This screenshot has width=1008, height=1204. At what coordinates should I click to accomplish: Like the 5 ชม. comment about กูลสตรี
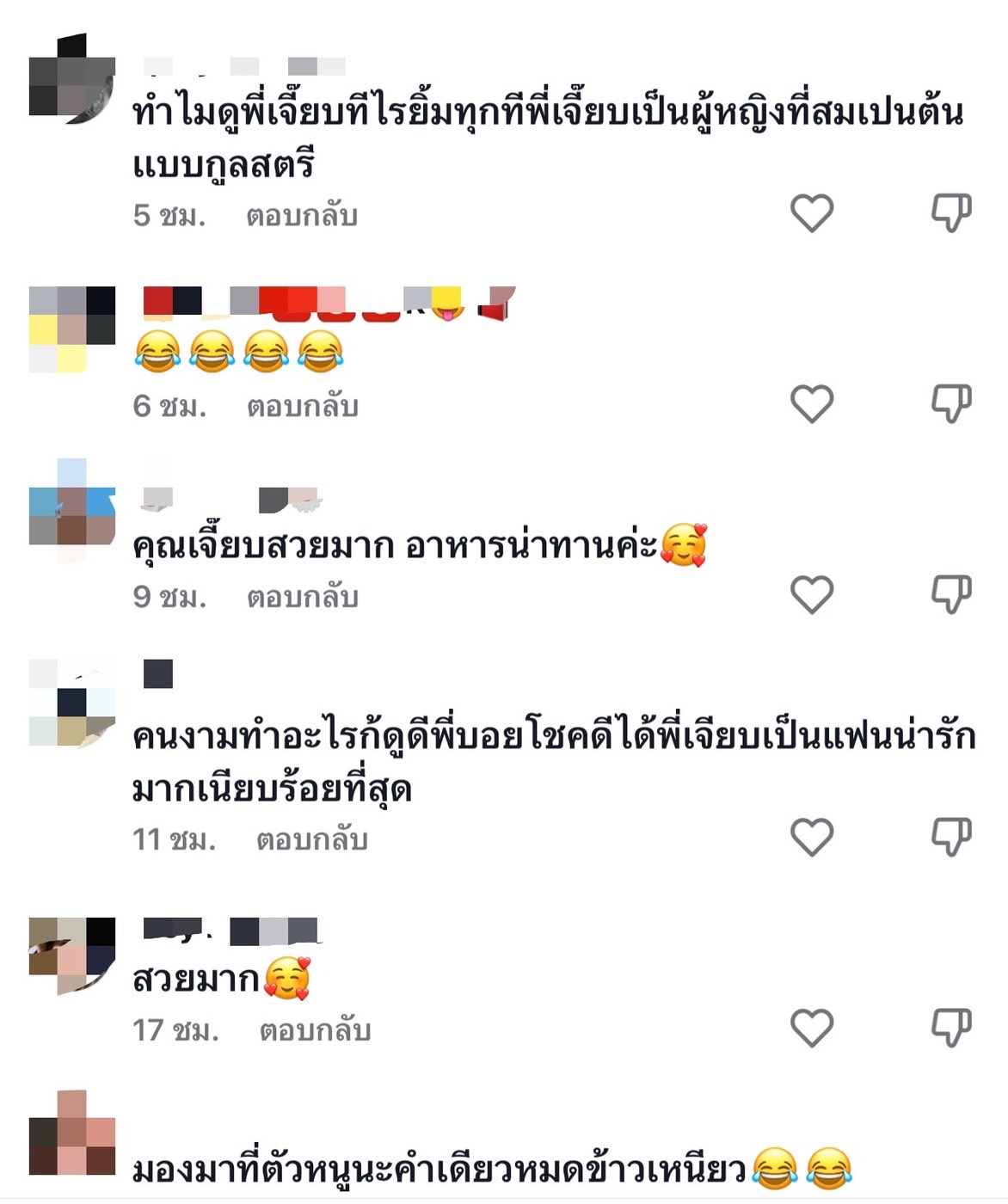[812, 212]
